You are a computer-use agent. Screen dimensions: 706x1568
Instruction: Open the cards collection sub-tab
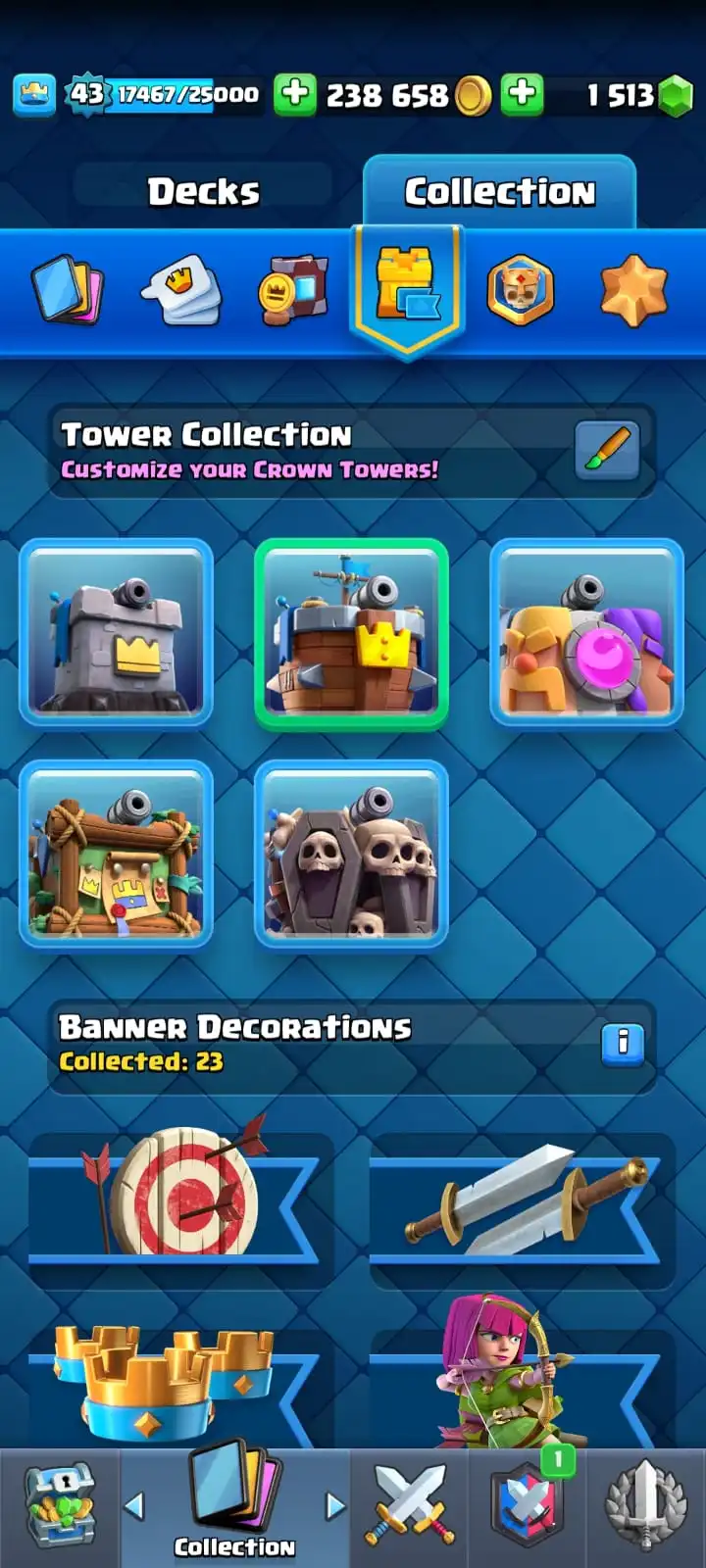coord(67,290)
